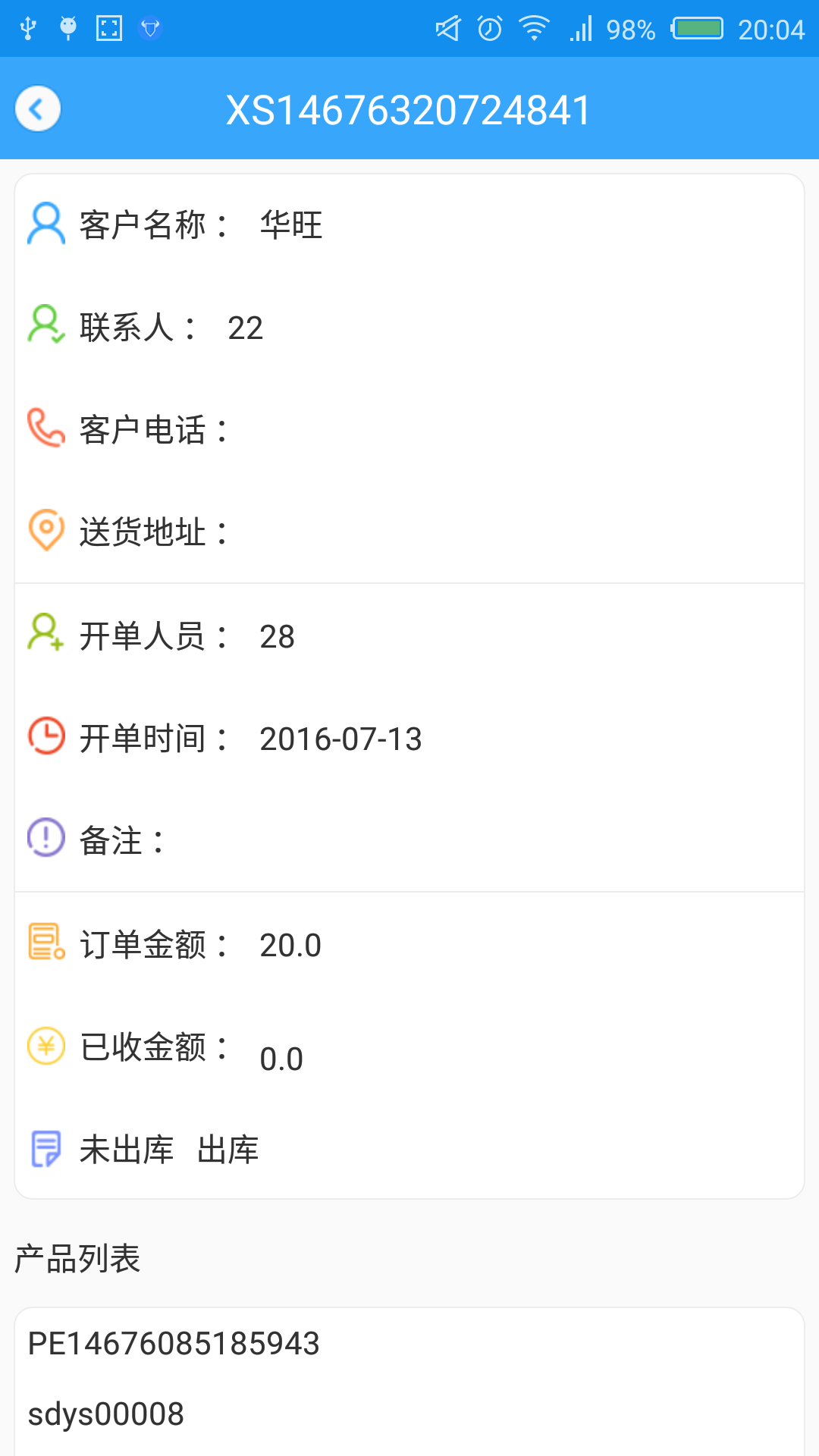The width and height of the screenshot is (819, 1456).
Task: Go back from order XS14676320724841
Action: coord(38,109)
